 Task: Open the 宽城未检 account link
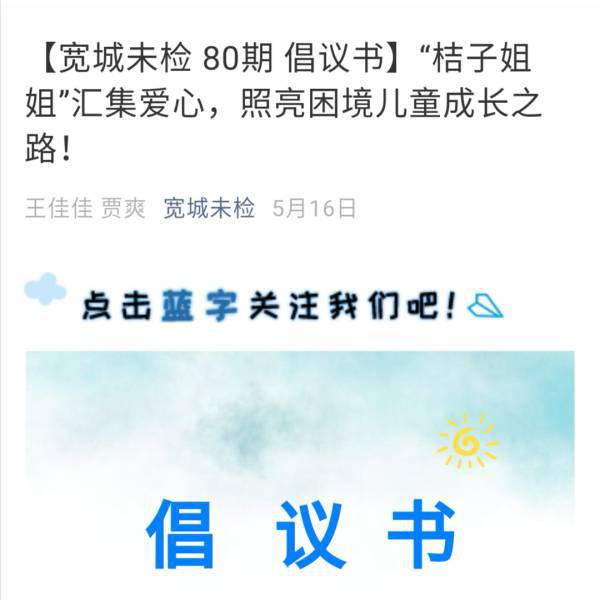click(x=209, y=208)
